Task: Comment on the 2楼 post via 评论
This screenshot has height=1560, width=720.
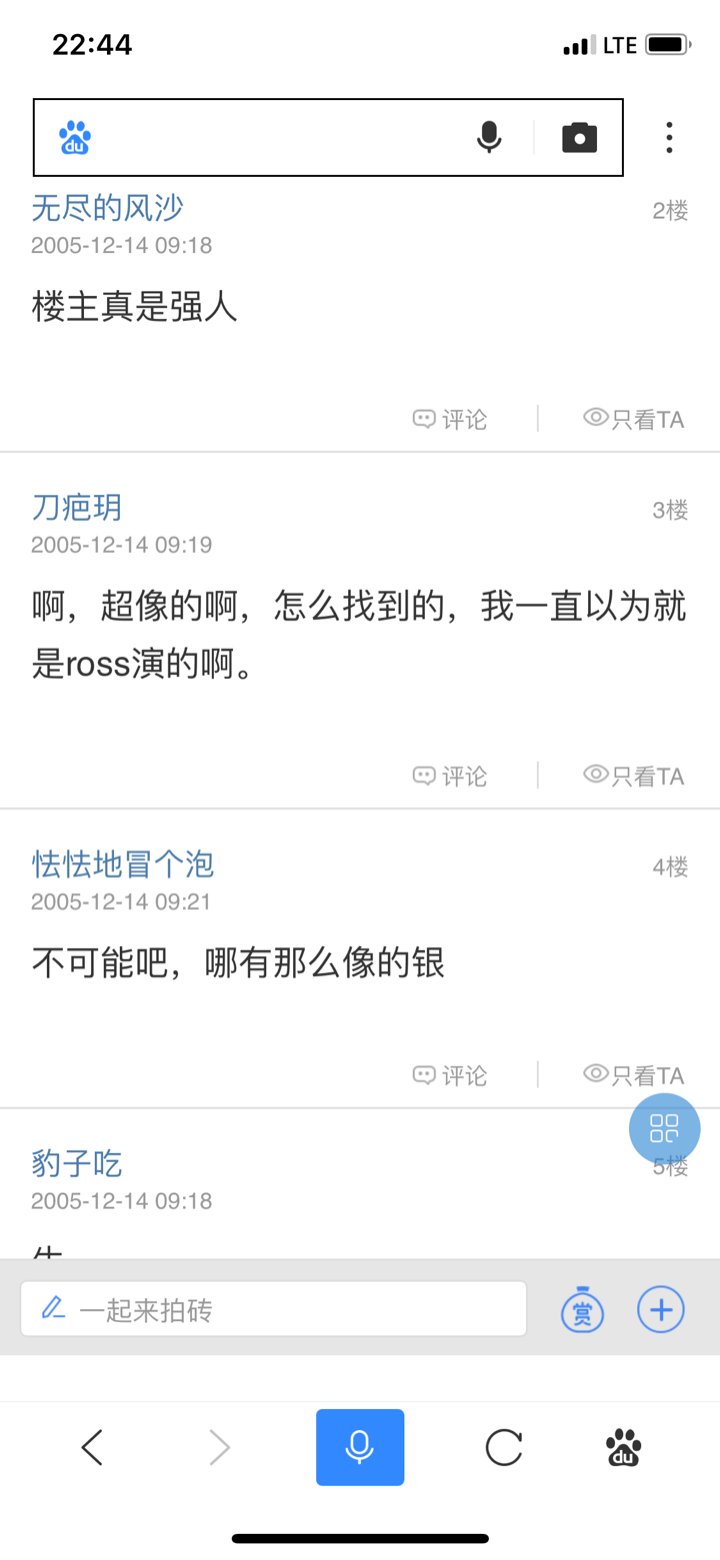Action: pos(449,419)
